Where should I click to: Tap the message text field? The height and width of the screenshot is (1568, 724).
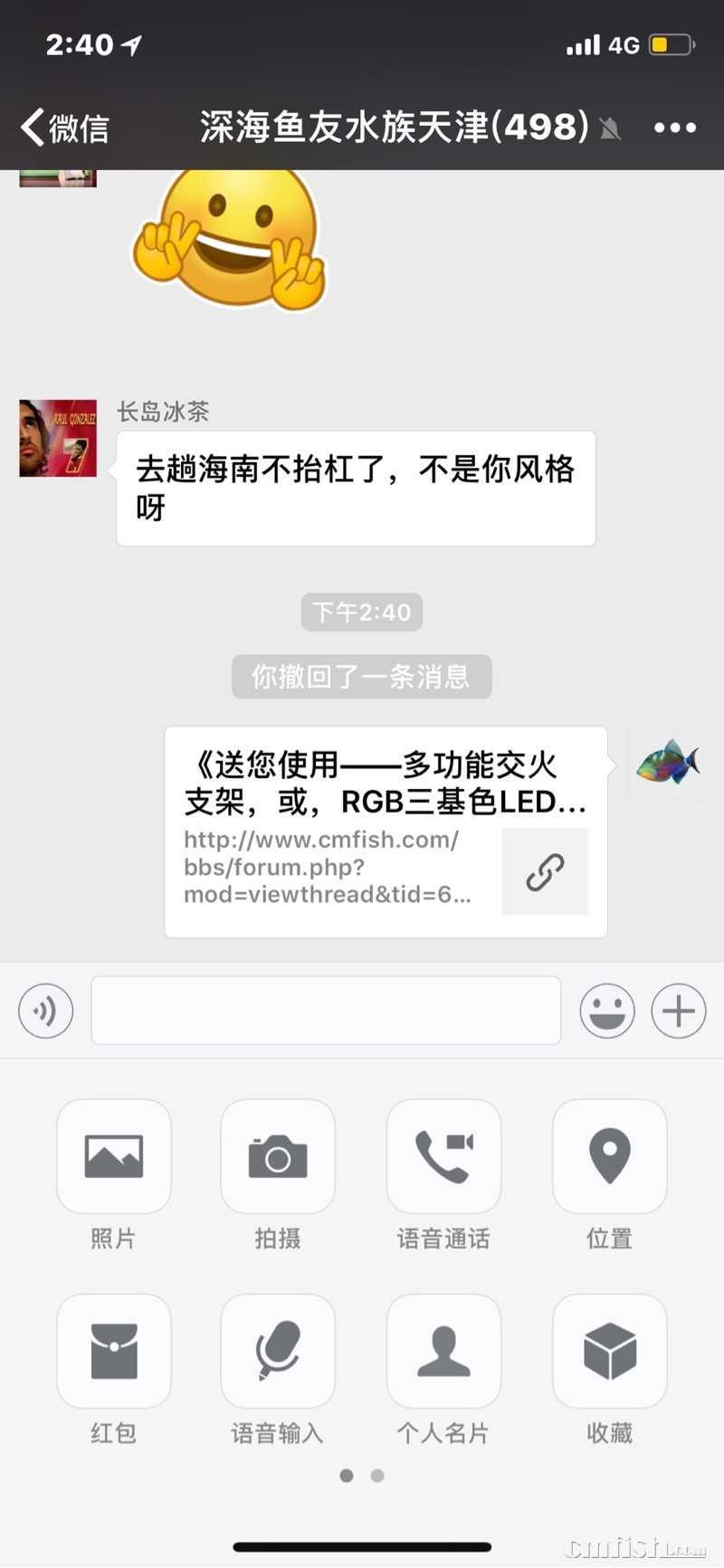click(x=326, y=1011)
